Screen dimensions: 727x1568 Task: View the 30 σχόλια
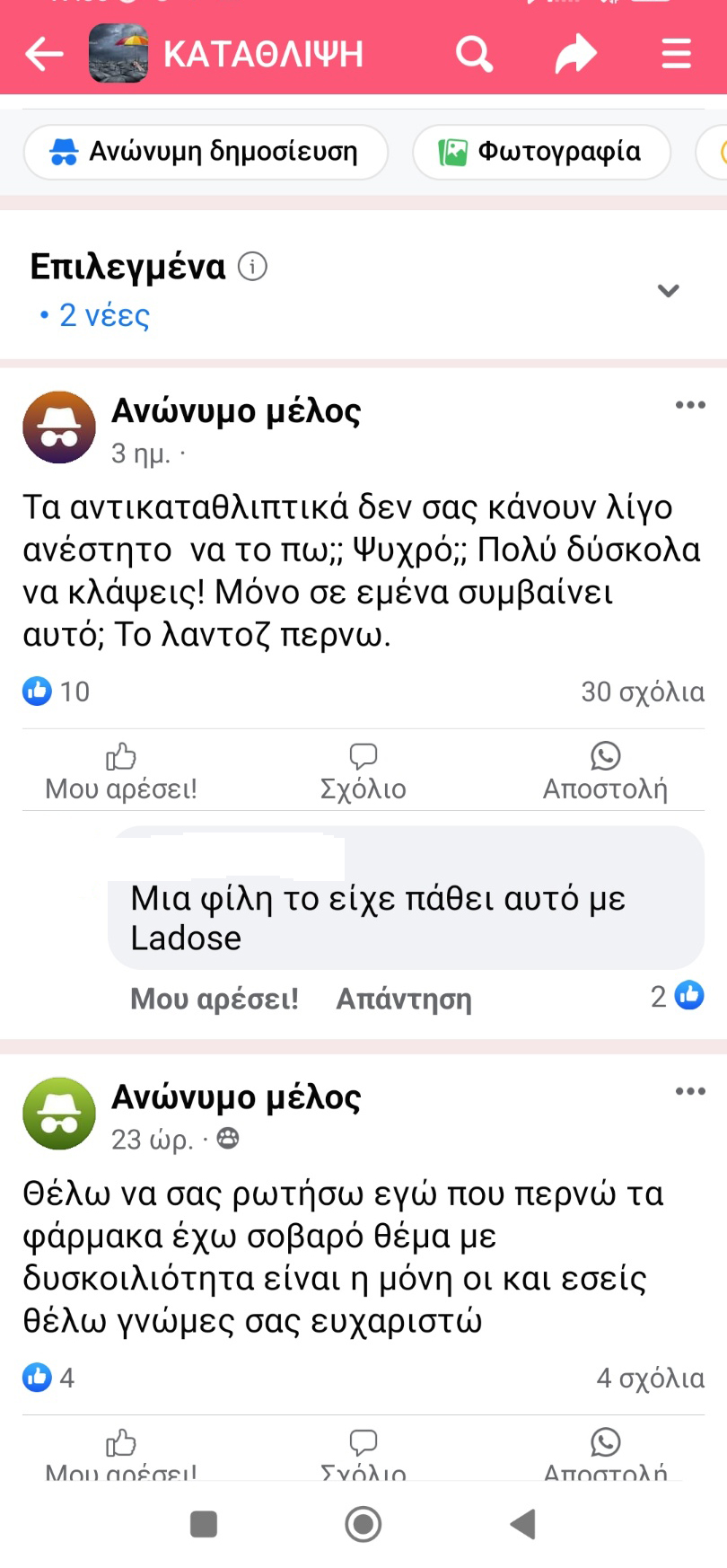click(x=642, y=692)
